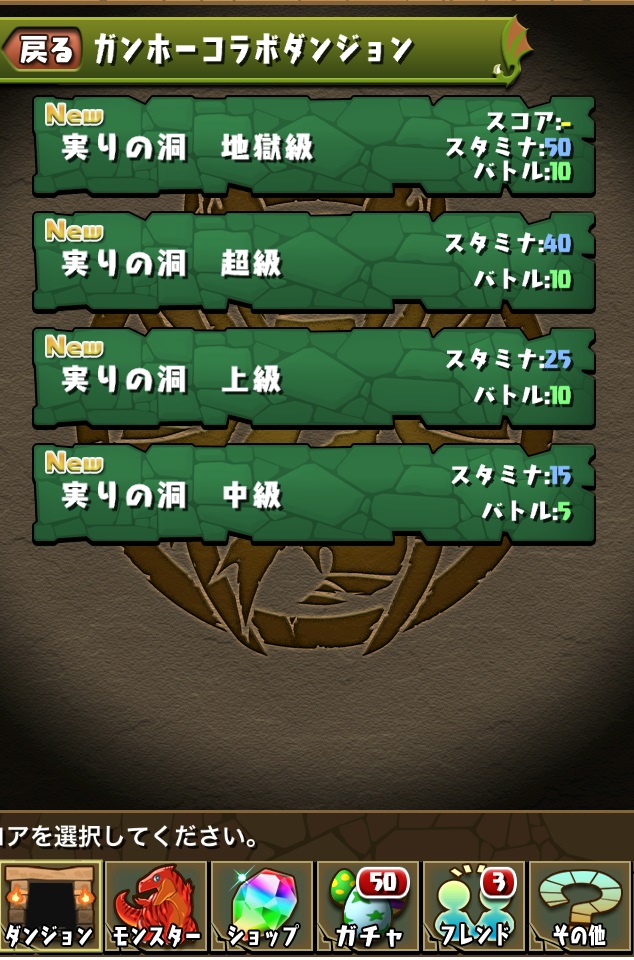Choose the 実りの洞 中級 dungeon
Image resolution: width=634 pixels, height=960 pixels.
click(313, 494)
